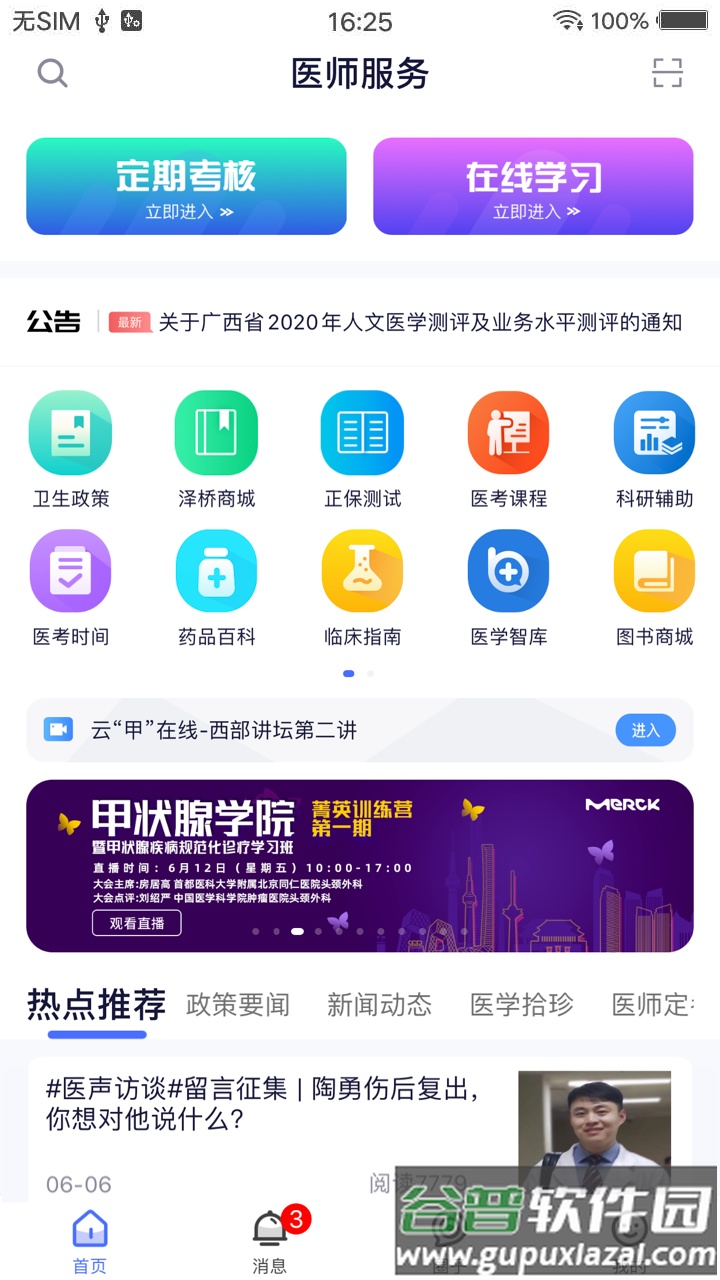This screenshot has width=720, height=1280.
Task: Select the 临床指南 clinical guidelines icon
Action: tap(362, 570)
